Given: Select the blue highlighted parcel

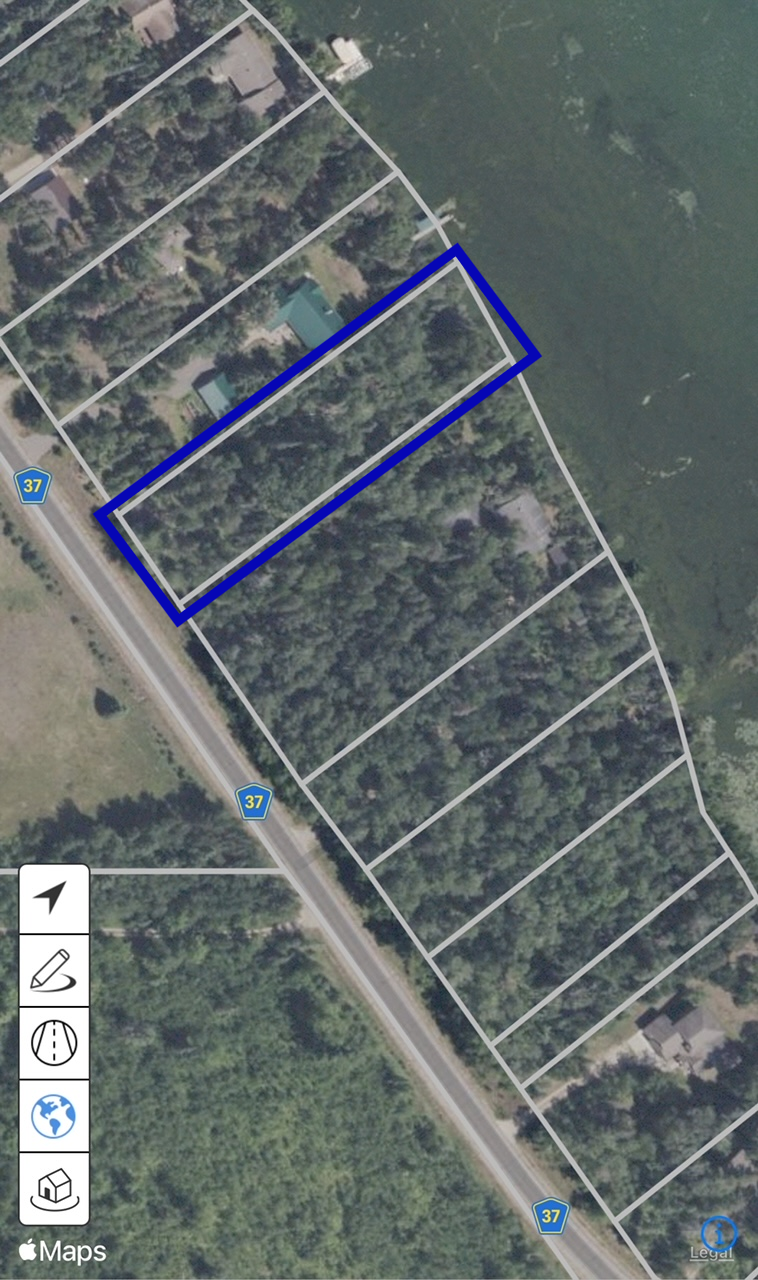Looking at the screenshot, I should (x=318, y=434).
